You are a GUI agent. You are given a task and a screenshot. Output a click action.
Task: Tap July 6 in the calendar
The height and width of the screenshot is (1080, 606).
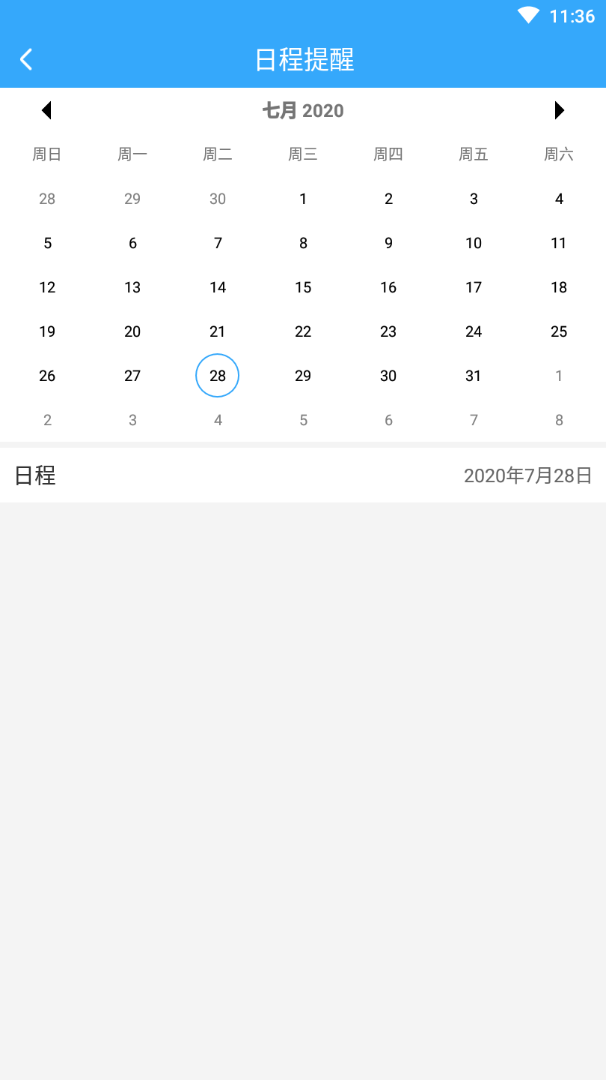132,243
